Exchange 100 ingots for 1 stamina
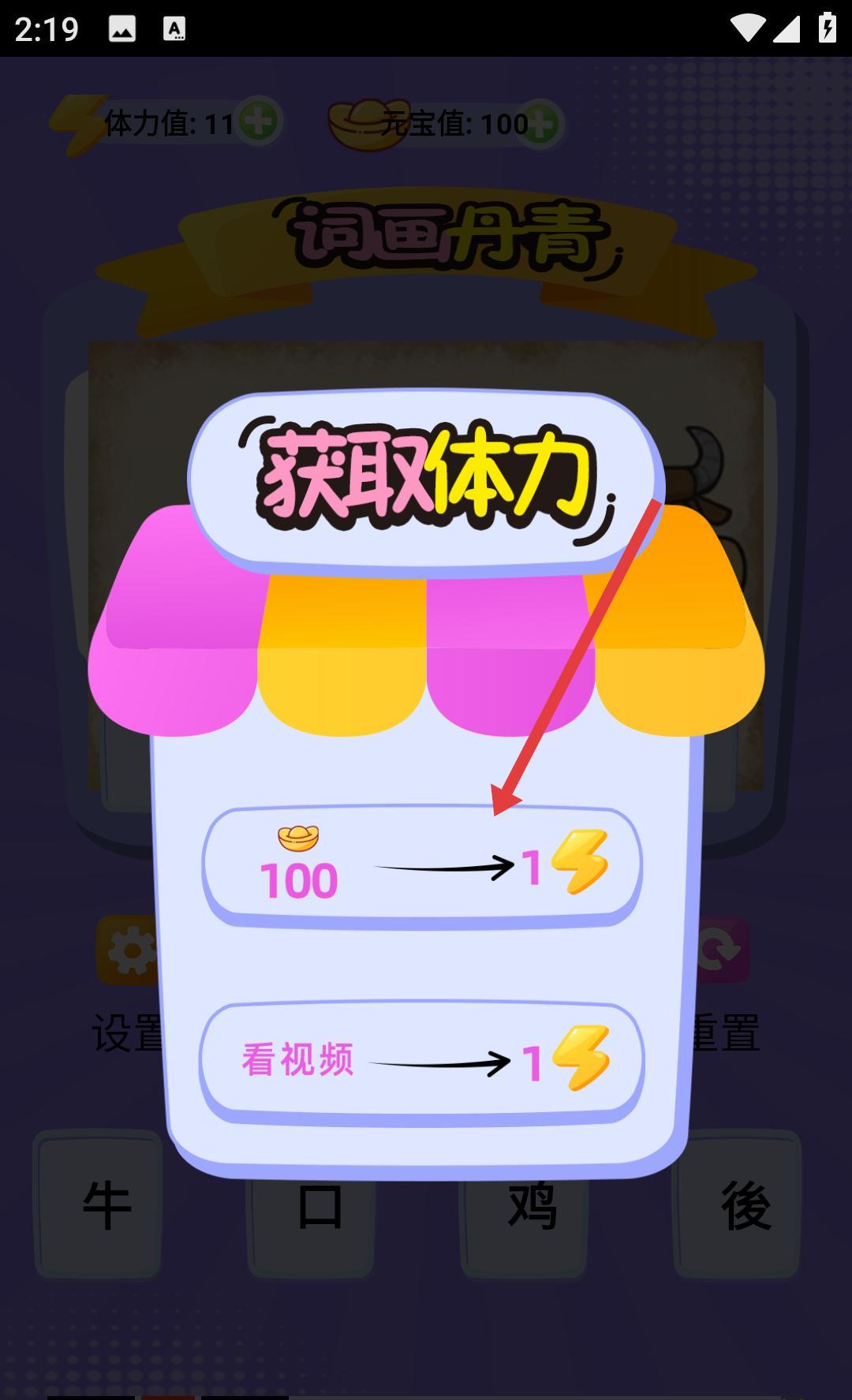The image size is (852, 1400). point(422,865)
